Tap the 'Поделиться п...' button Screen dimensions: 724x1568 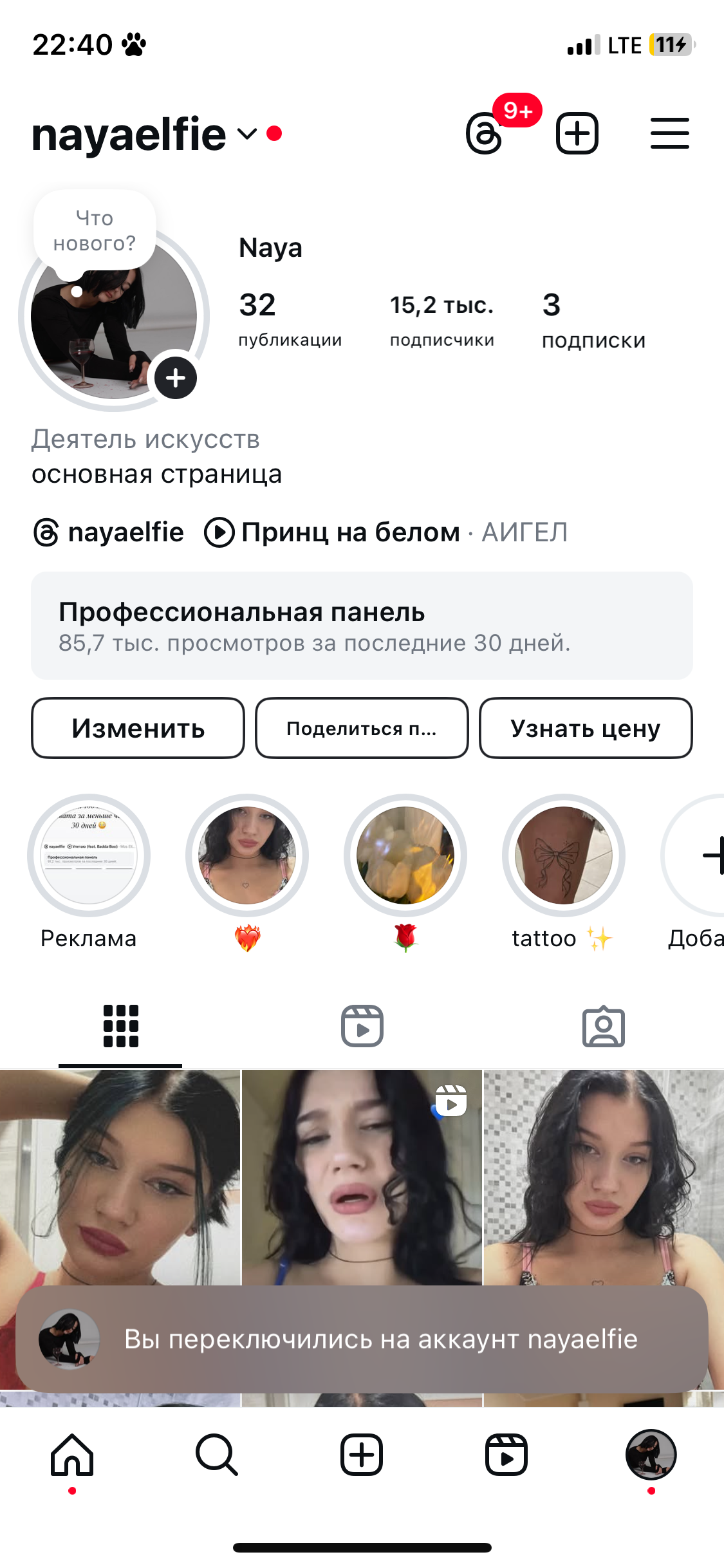point(362,729)
